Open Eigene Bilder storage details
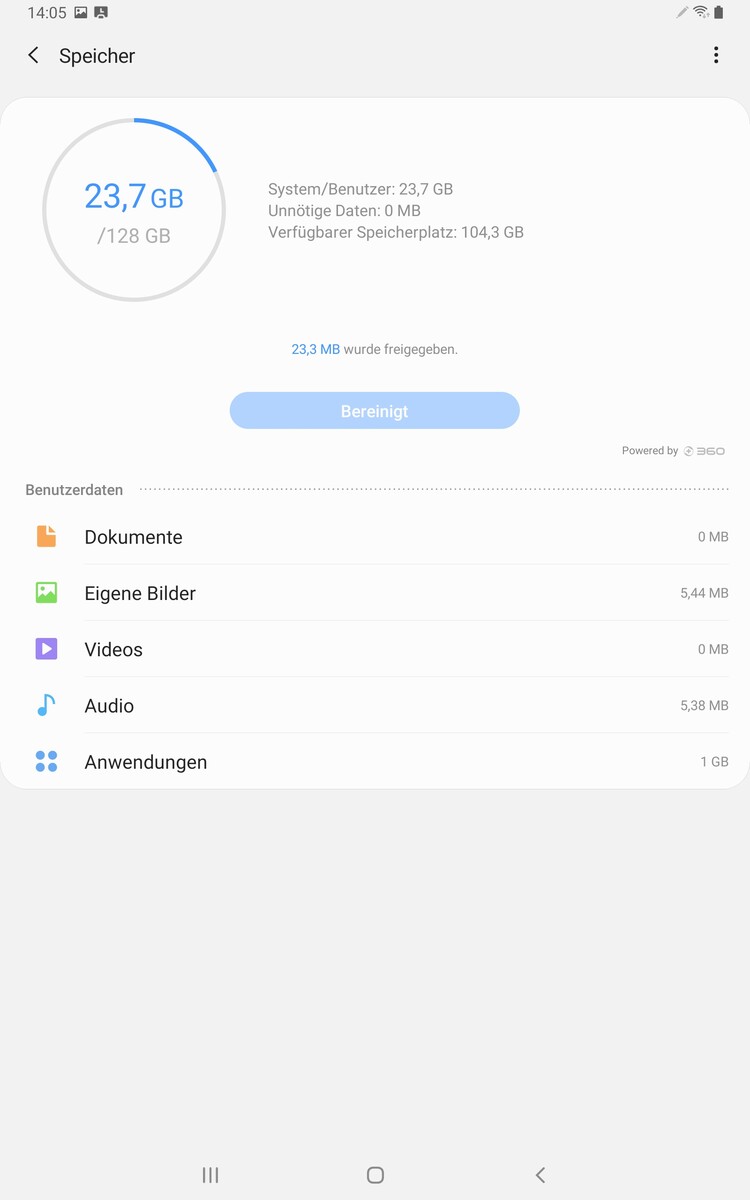The height and width of the screenshot is (1200, 750). pyautogui.click(x=375, y=593)
